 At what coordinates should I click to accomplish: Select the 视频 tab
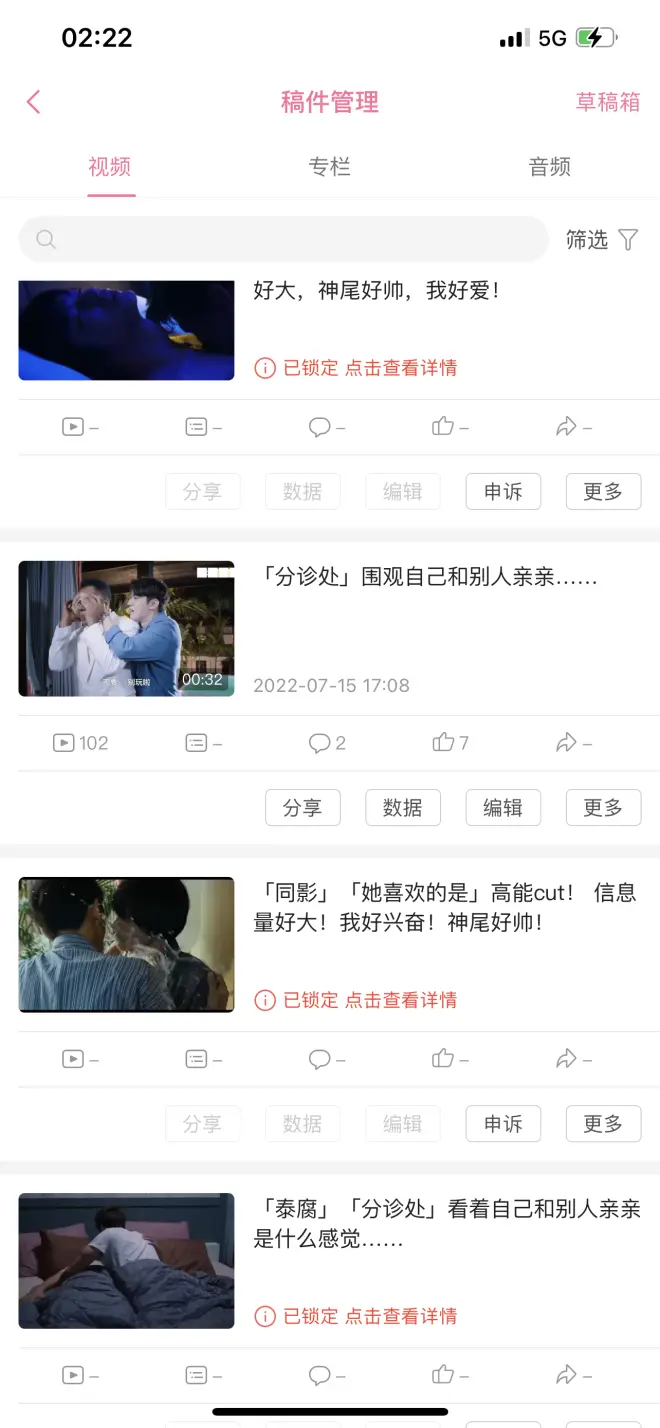point(110,167)
